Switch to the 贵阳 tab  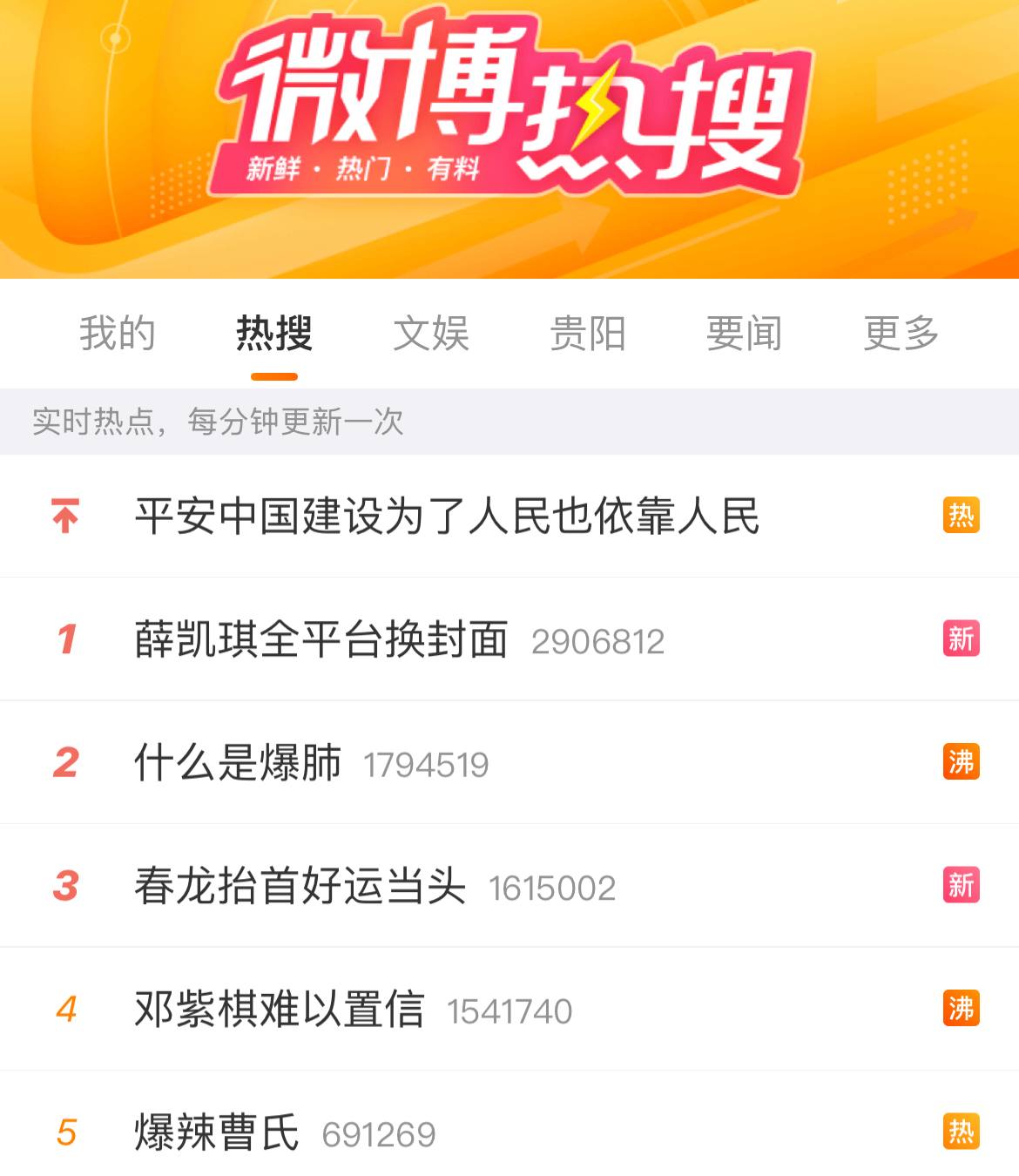[588, 335]
